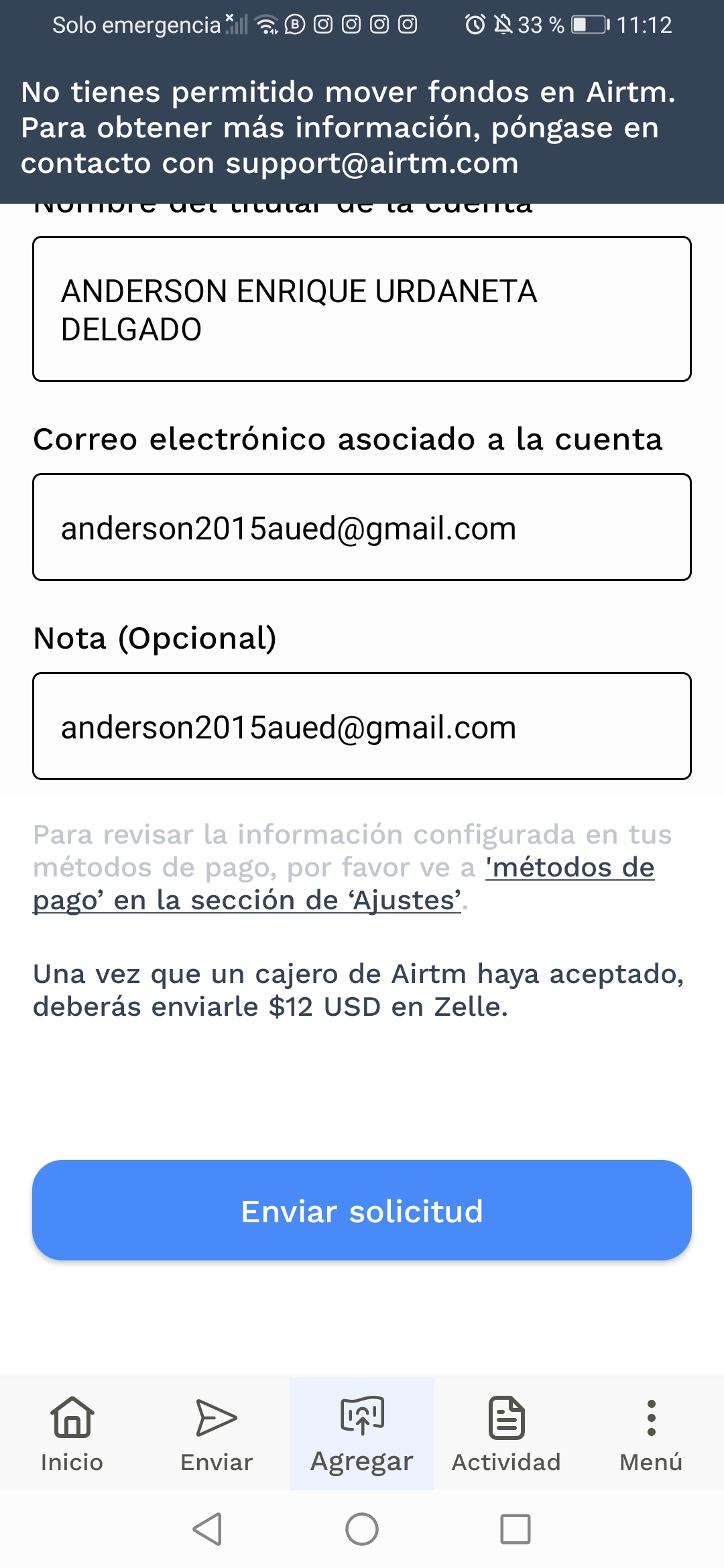This screenshot has height=1568, width=724.
Task: Go to the Inicio tab
Action: coord(72,1434)
